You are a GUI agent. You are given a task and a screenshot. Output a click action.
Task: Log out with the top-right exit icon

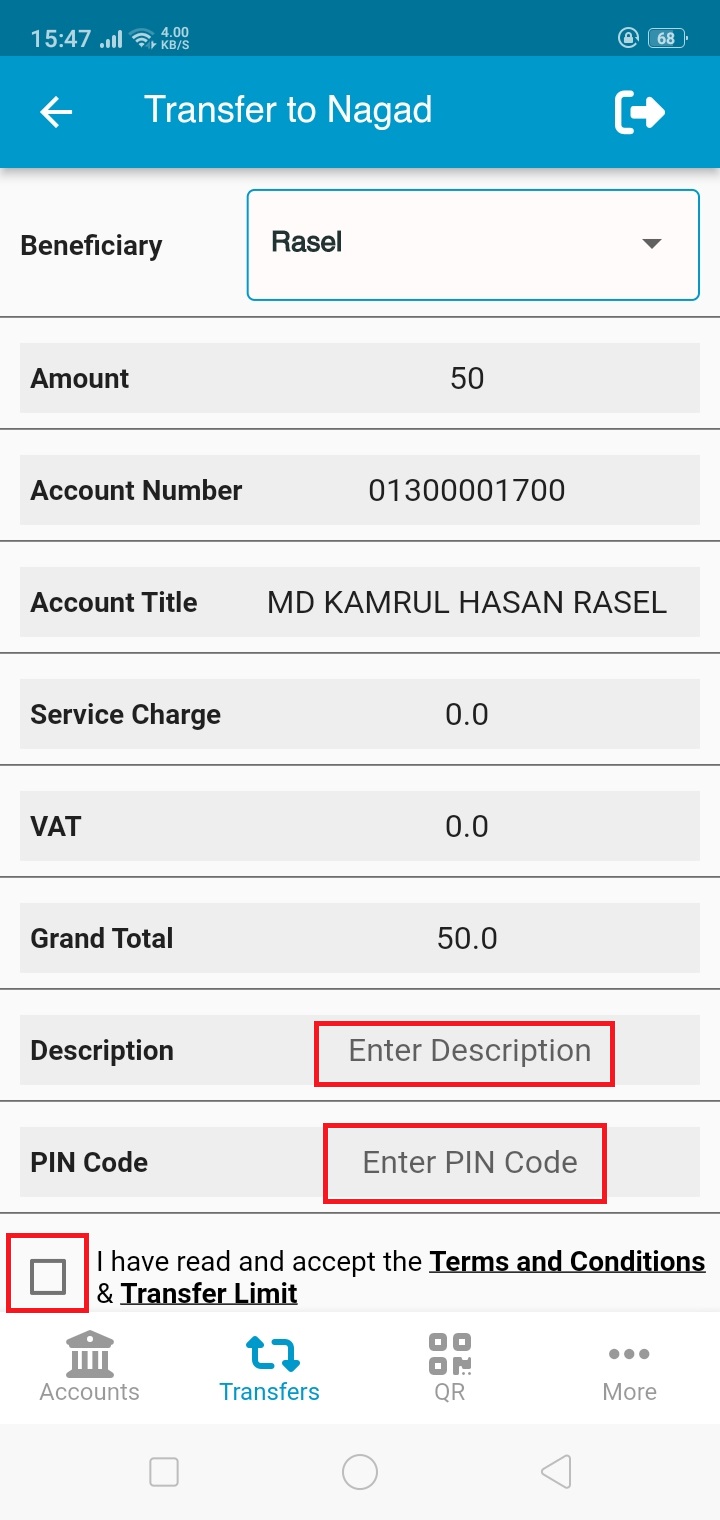[x=640, y=112]
